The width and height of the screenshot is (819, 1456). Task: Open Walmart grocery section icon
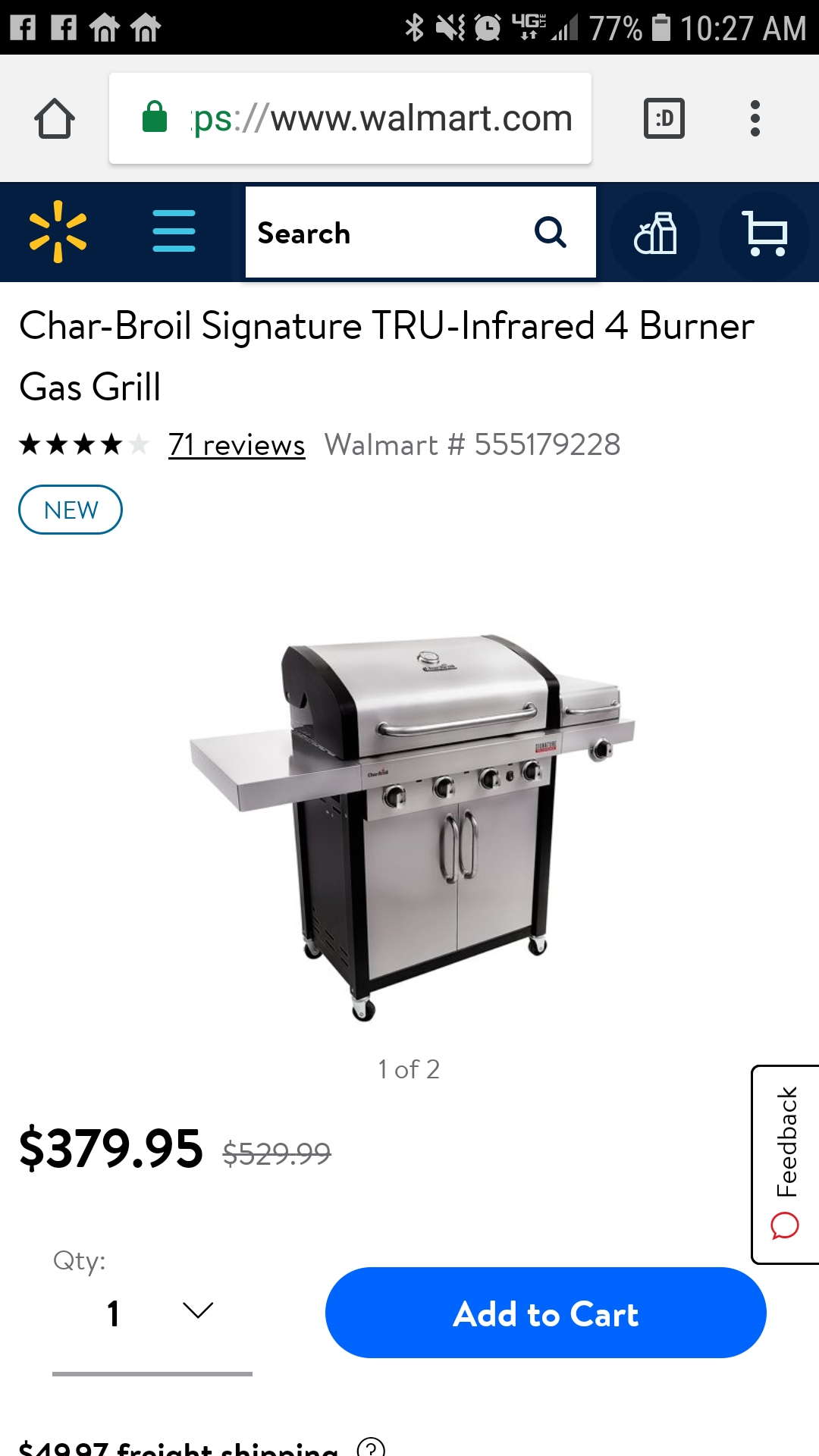coord(655,233)
